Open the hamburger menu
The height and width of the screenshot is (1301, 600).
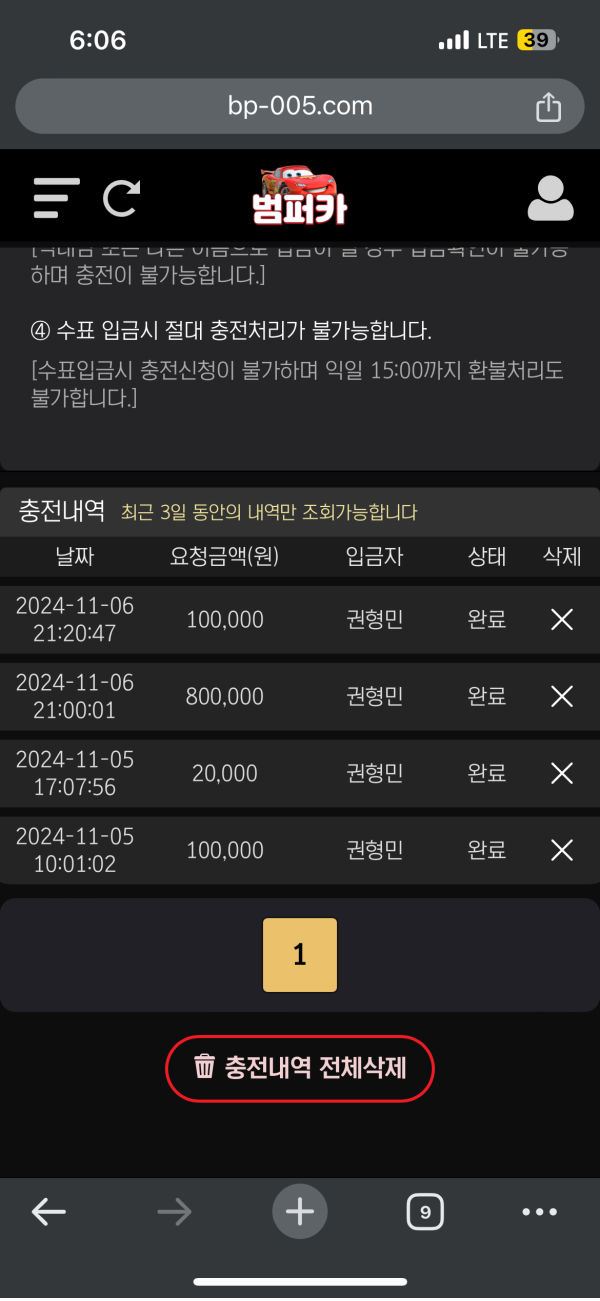56,198
